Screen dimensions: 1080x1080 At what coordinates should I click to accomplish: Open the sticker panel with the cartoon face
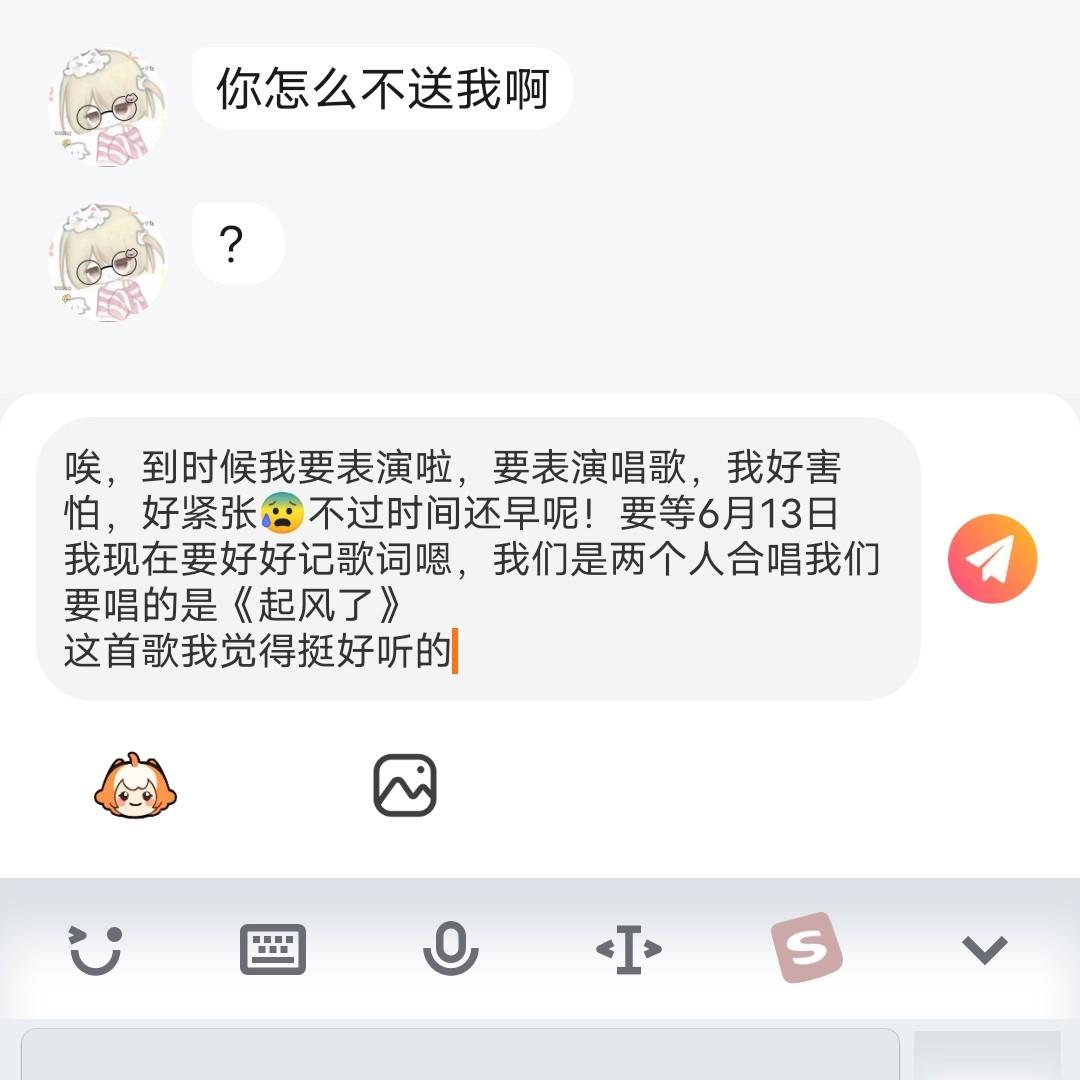135,786
